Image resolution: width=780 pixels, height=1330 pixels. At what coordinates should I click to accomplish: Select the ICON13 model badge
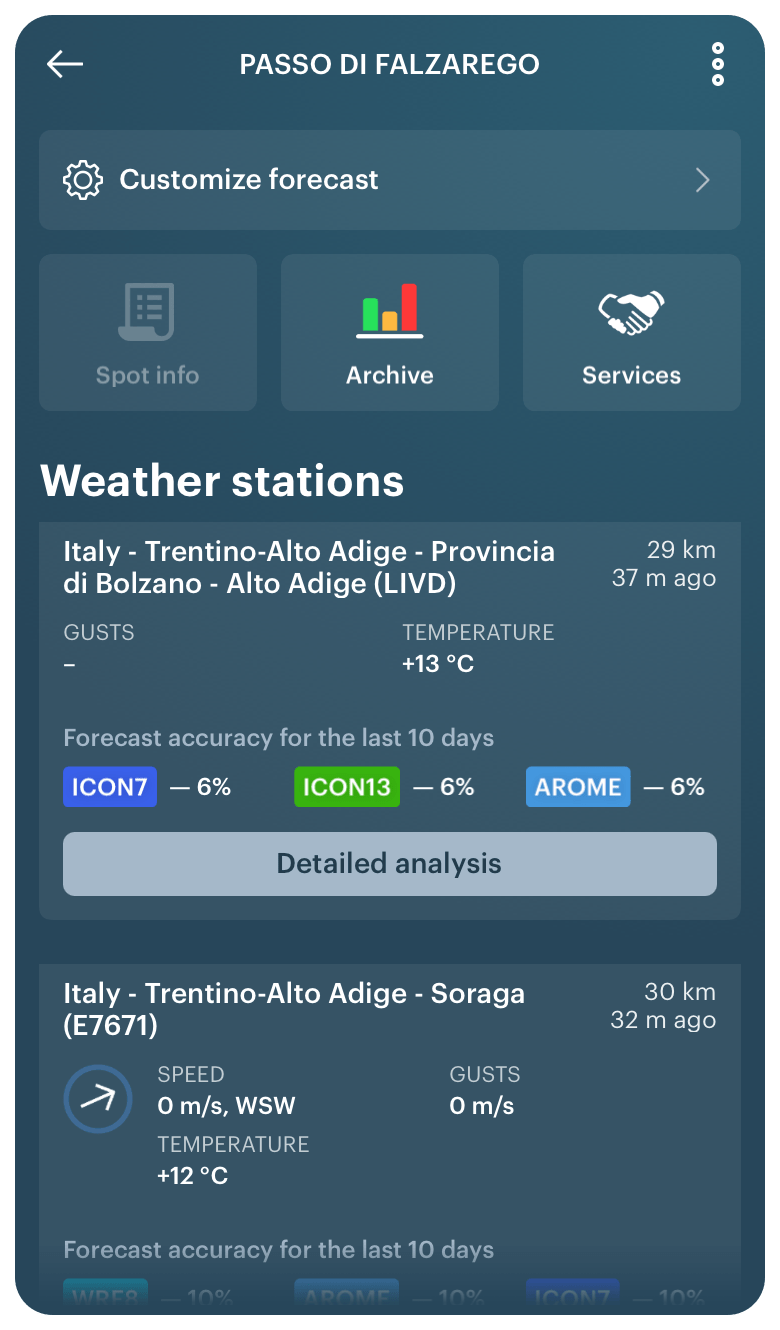point(346,787)
